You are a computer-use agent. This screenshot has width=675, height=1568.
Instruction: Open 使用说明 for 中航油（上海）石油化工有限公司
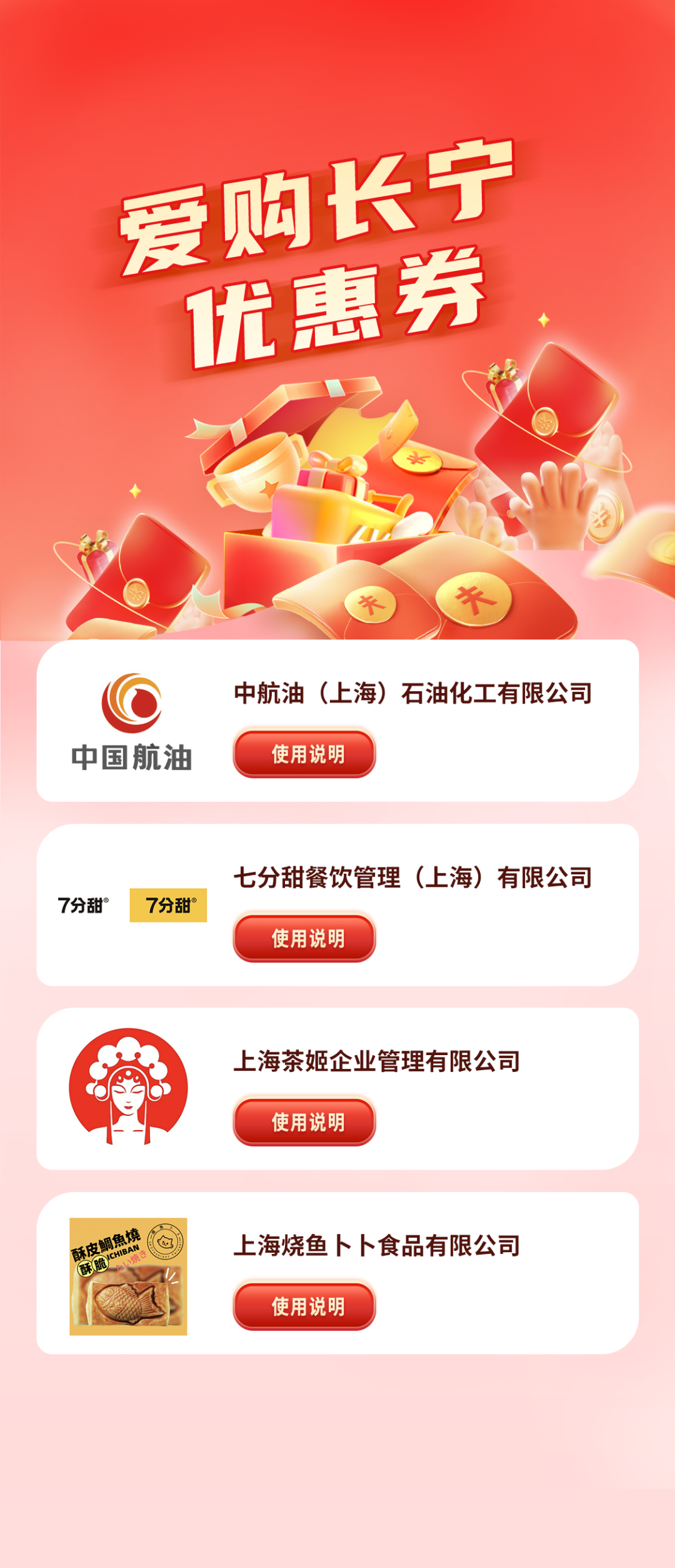point(304,754)
